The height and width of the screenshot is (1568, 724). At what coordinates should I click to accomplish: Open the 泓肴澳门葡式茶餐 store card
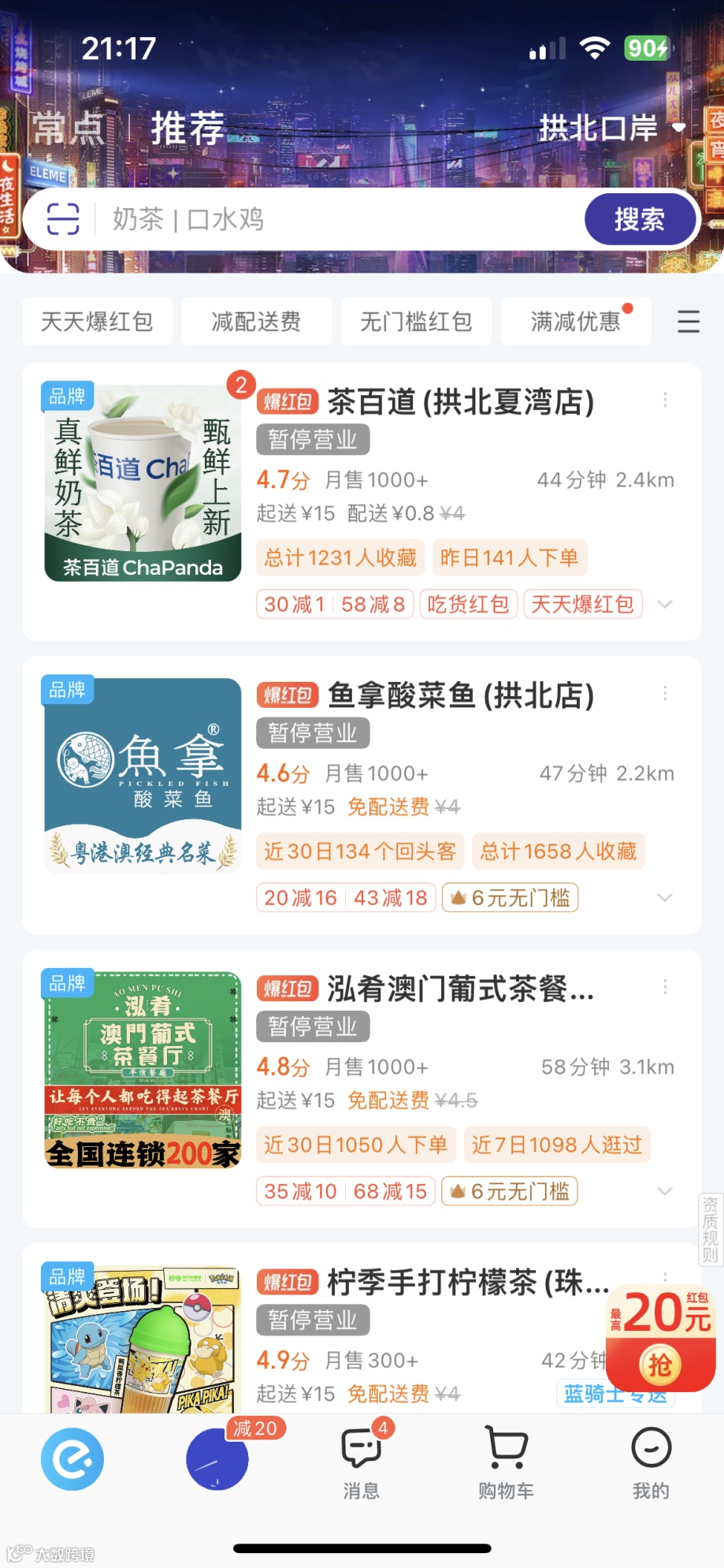point(460,989)
